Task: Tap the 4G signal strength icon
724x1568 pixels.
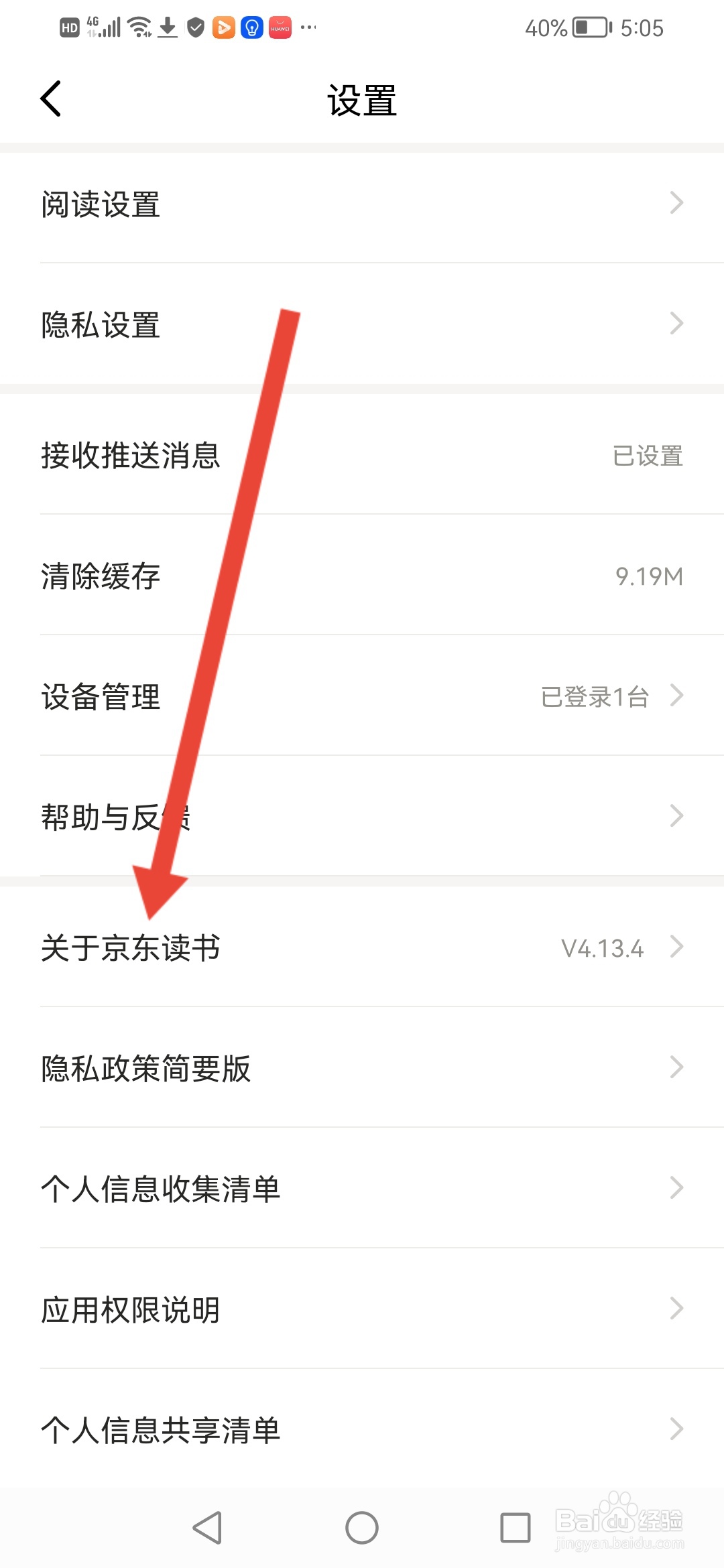Action: [x=102, y=27]
